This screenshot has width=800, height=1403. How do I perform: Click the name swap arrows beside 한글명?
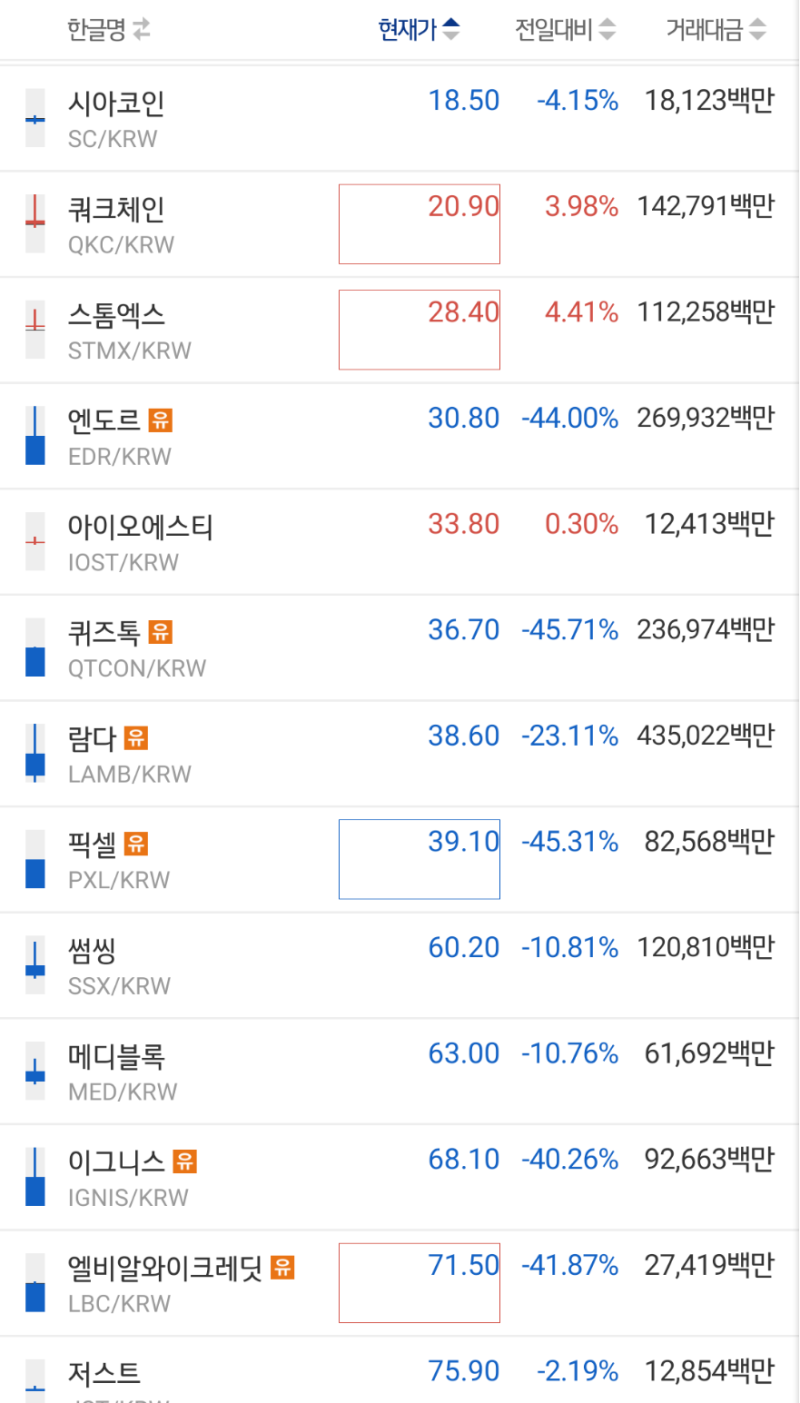(x=142, y=29)
